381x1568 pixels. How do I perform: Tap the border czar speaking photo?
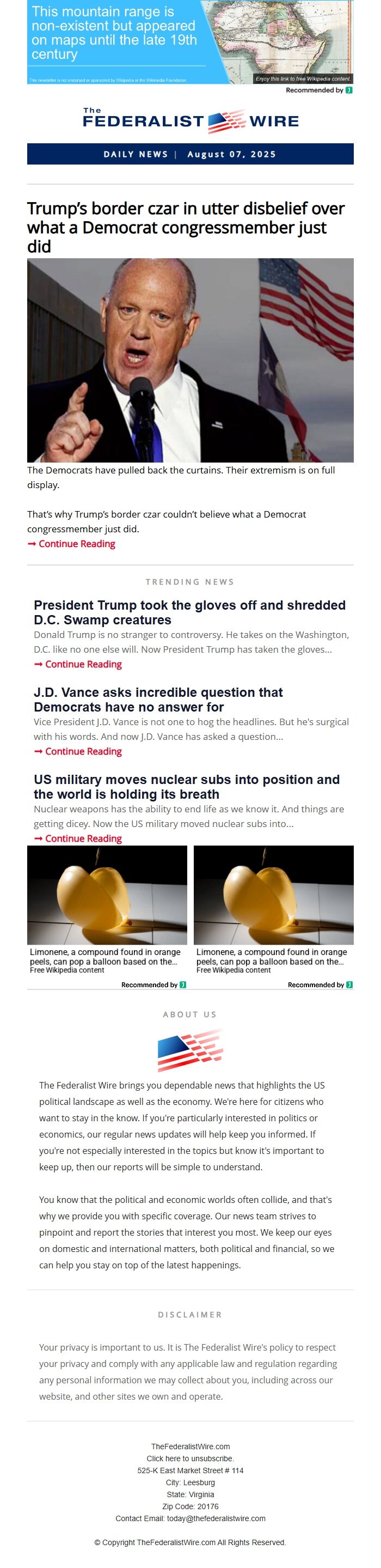point(189,360)
